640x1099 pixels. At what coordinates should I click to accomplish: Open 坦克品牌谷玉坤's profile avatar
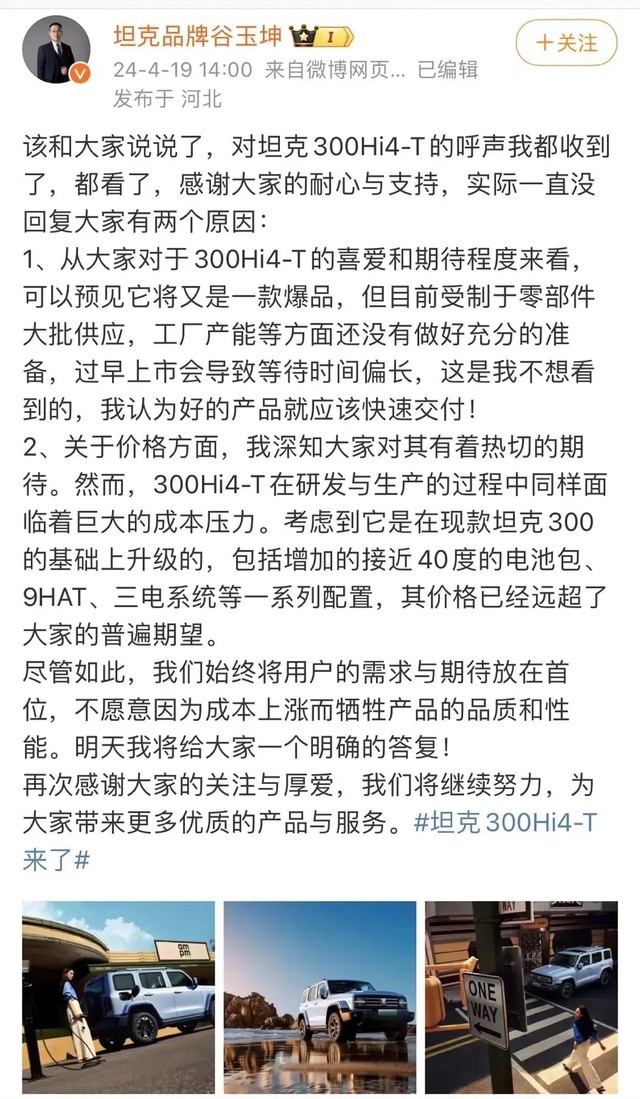point(56,49)
